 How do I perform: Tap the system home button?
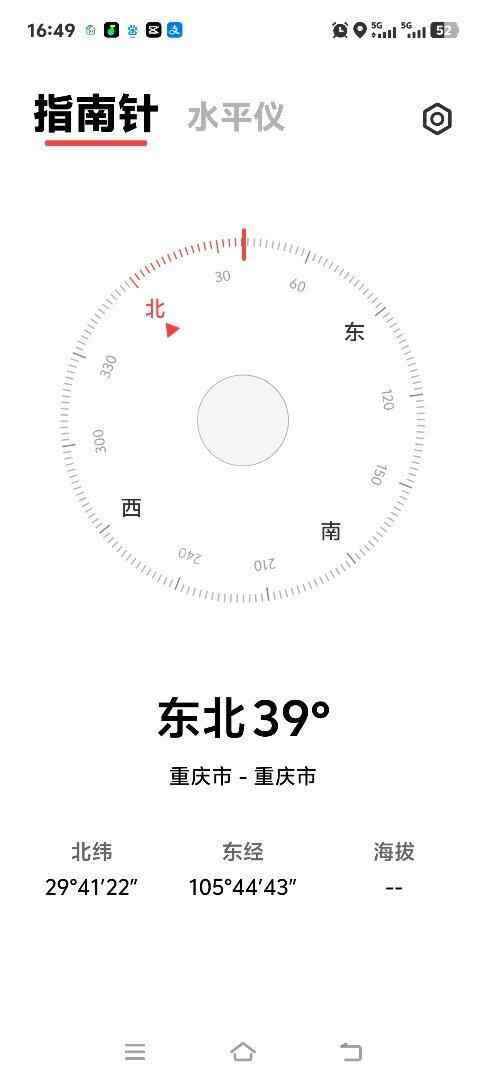[242, 1051]
